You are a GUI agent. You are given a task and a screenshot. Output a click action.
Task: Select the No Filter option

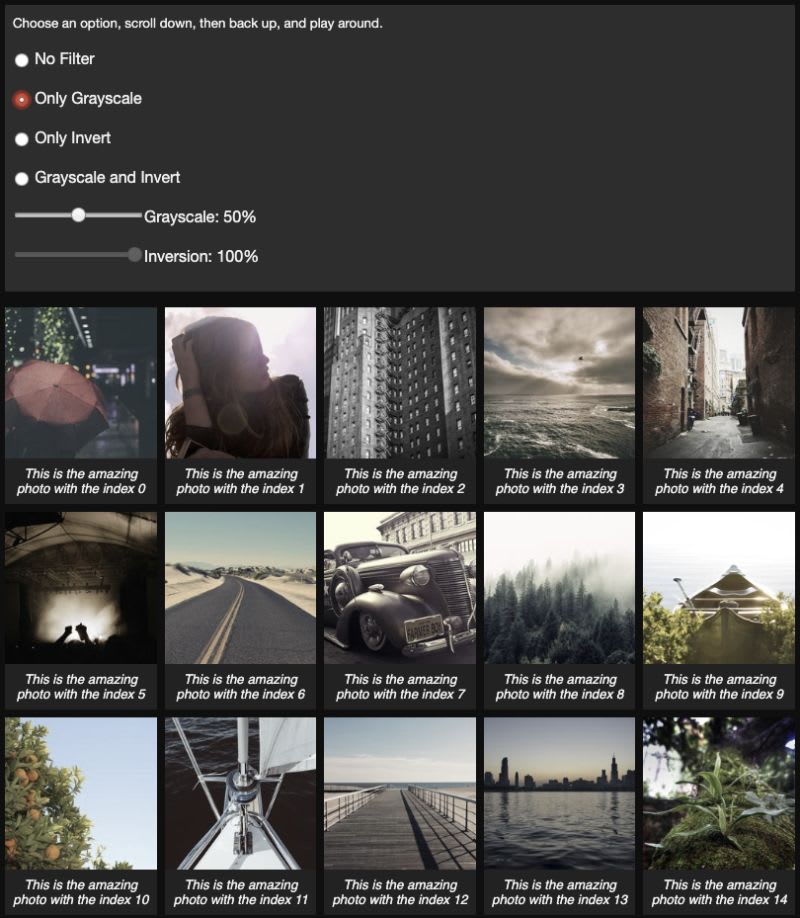(22, 60)
